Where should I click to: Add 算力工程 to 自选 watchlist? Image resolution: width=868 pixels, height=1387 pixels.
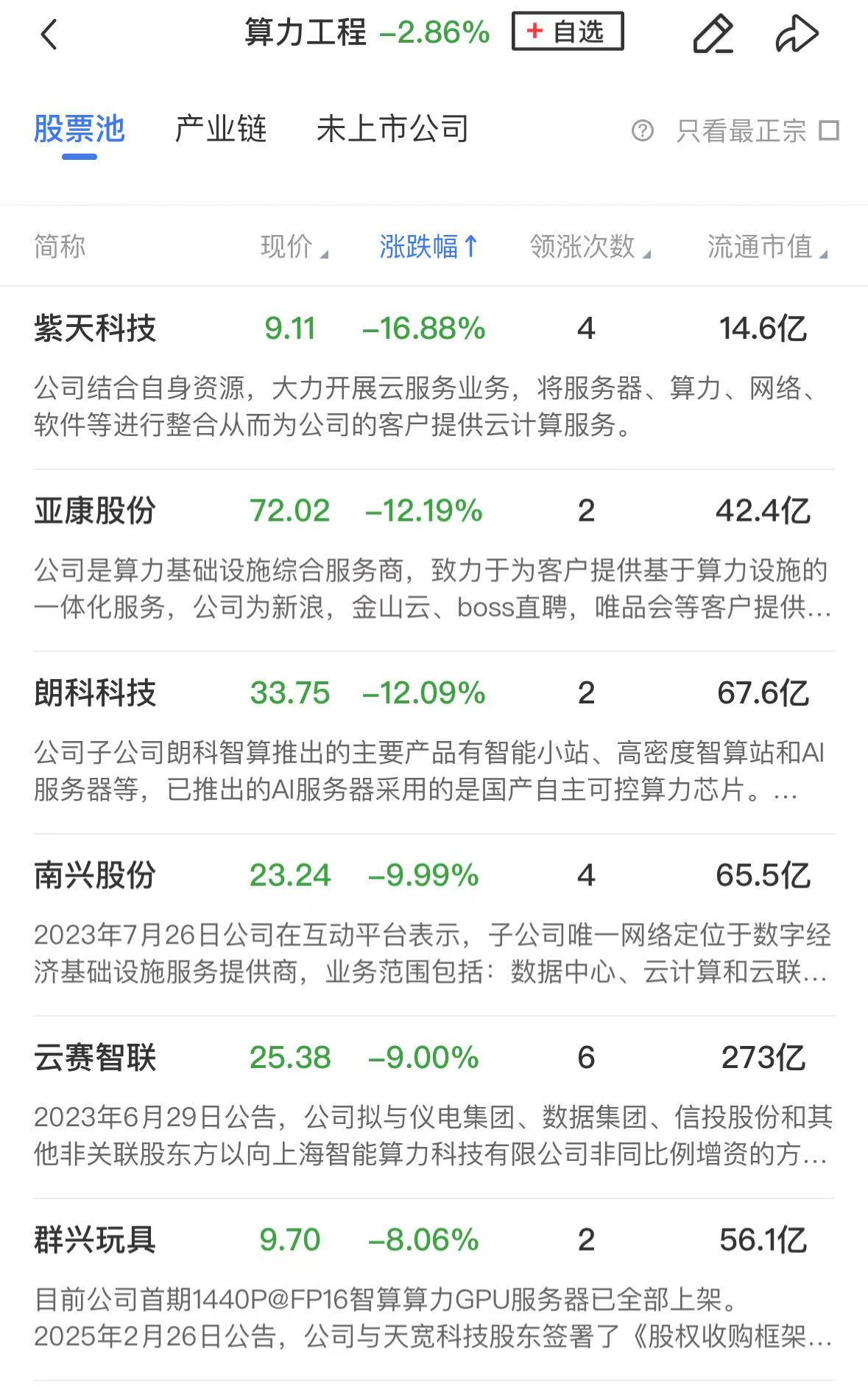coord(568,32)
